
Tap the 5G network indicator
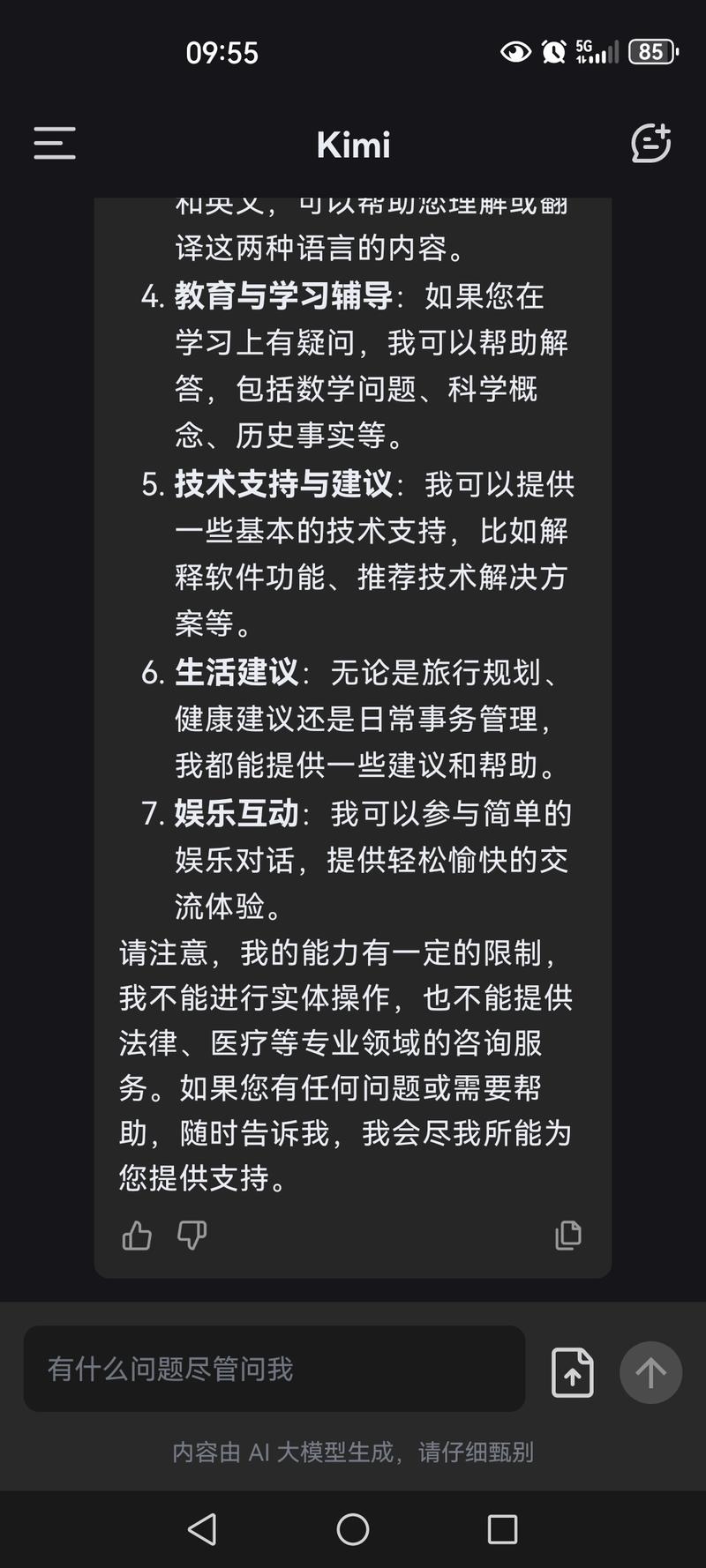(591, 51)
